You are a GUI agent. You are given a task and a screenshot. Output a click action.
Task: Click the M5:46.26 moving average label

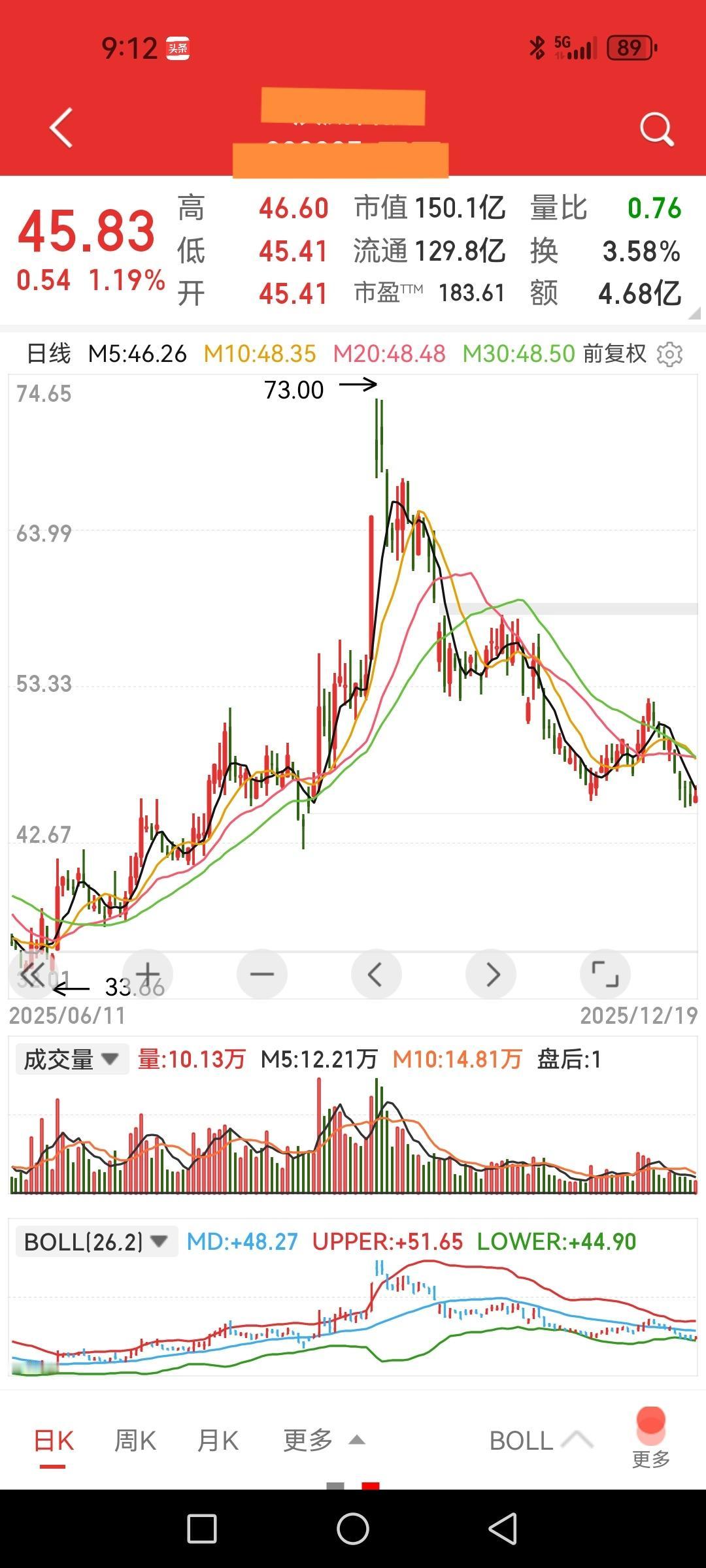pyautogui.click(x=137, y=353)
